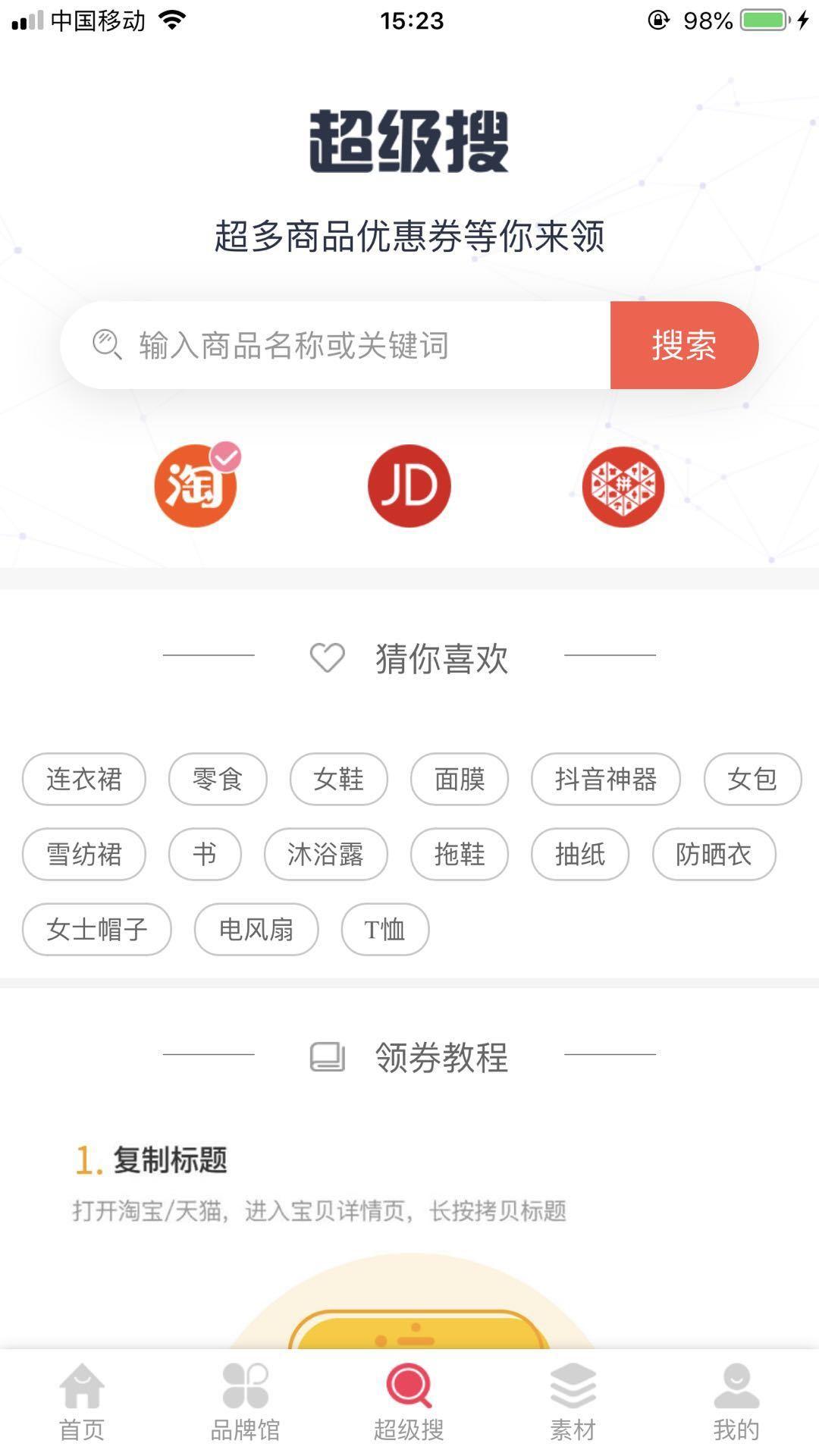Switch search platform to JD
This screenshot has width=819, height=1456.
click(x=409, y=486)
